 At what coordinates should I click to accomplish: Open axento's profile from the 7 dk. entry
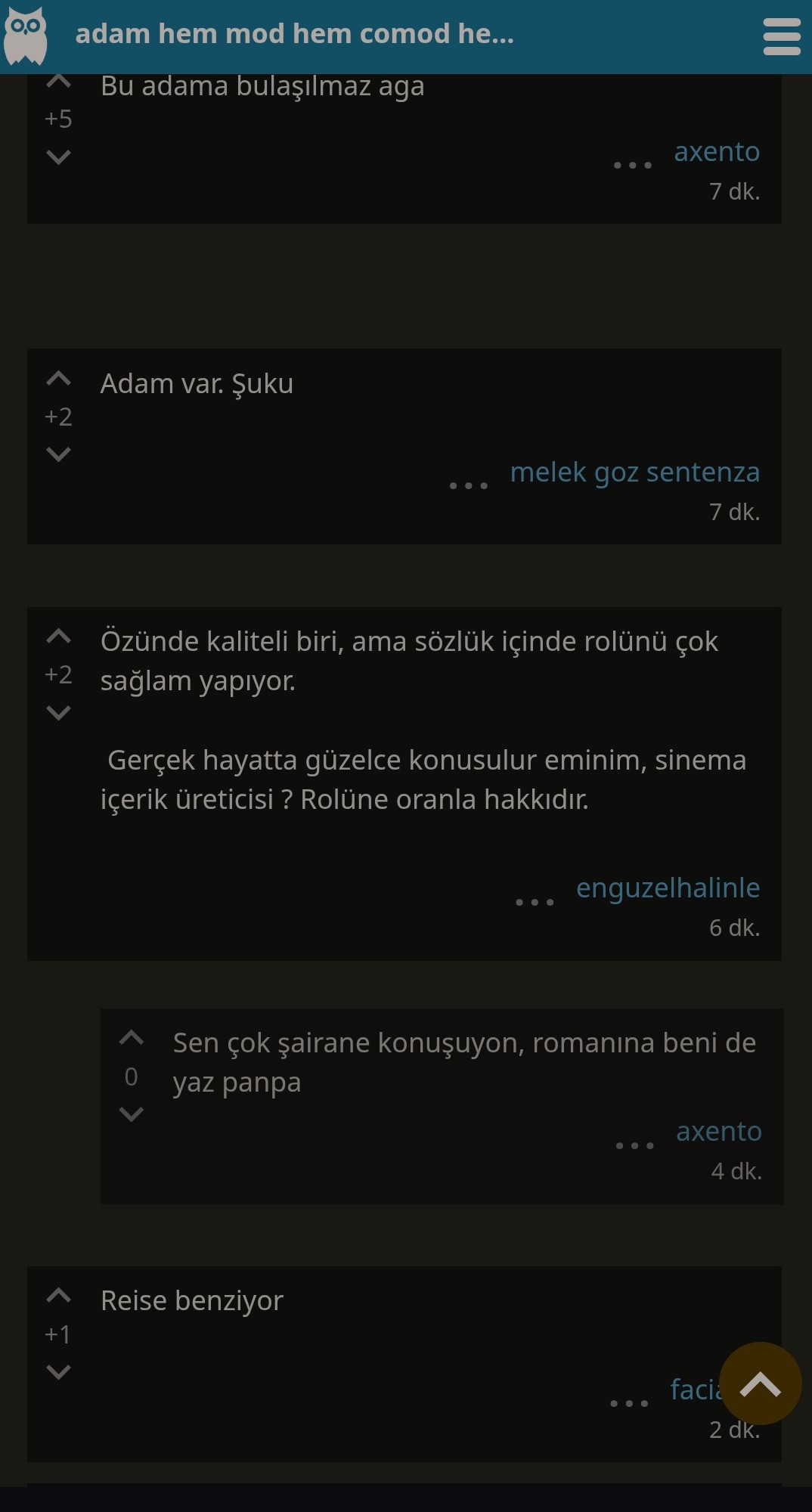717,152
